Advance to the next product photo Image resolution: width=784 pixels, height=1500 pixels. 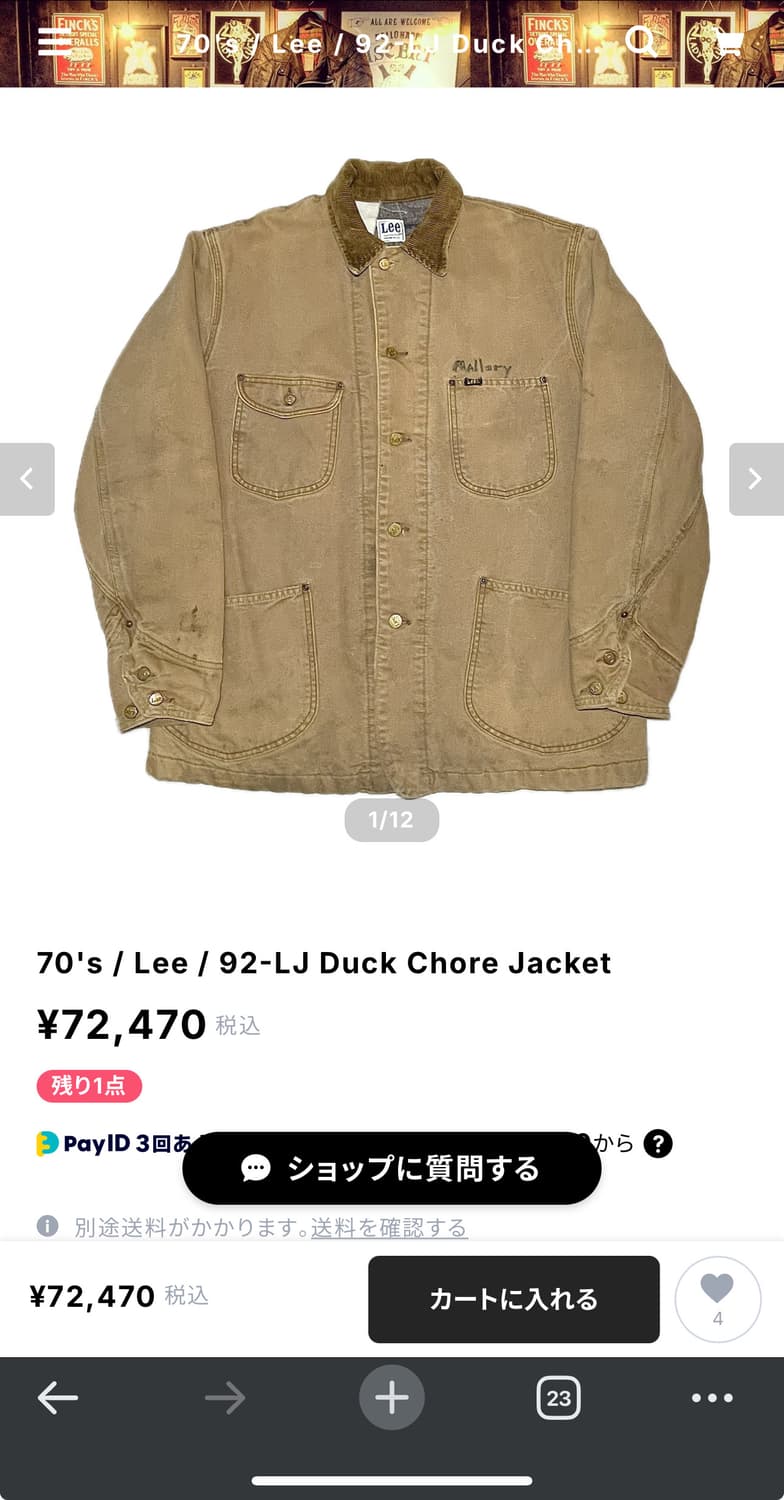point(757,479)
